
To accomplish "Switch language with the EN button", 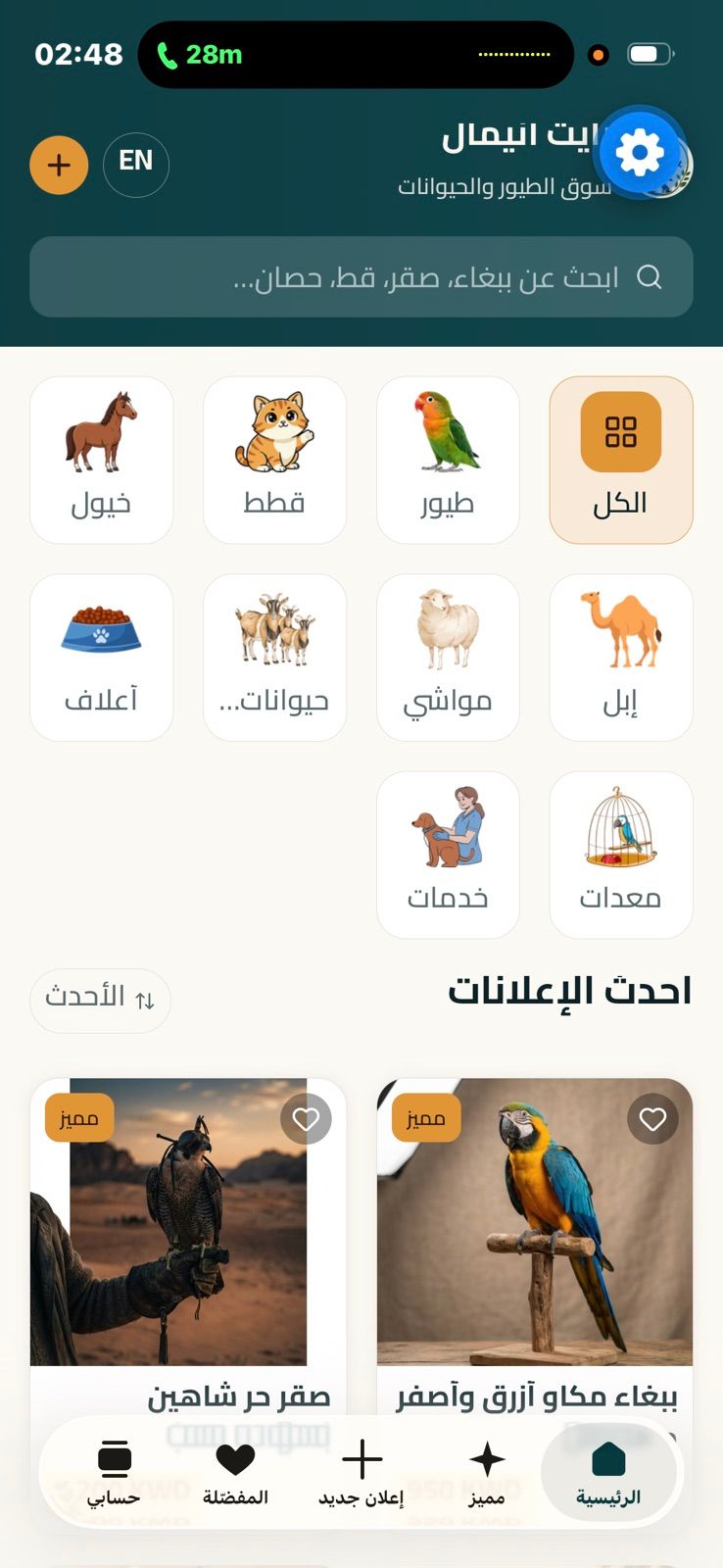I will coord(136,165).
